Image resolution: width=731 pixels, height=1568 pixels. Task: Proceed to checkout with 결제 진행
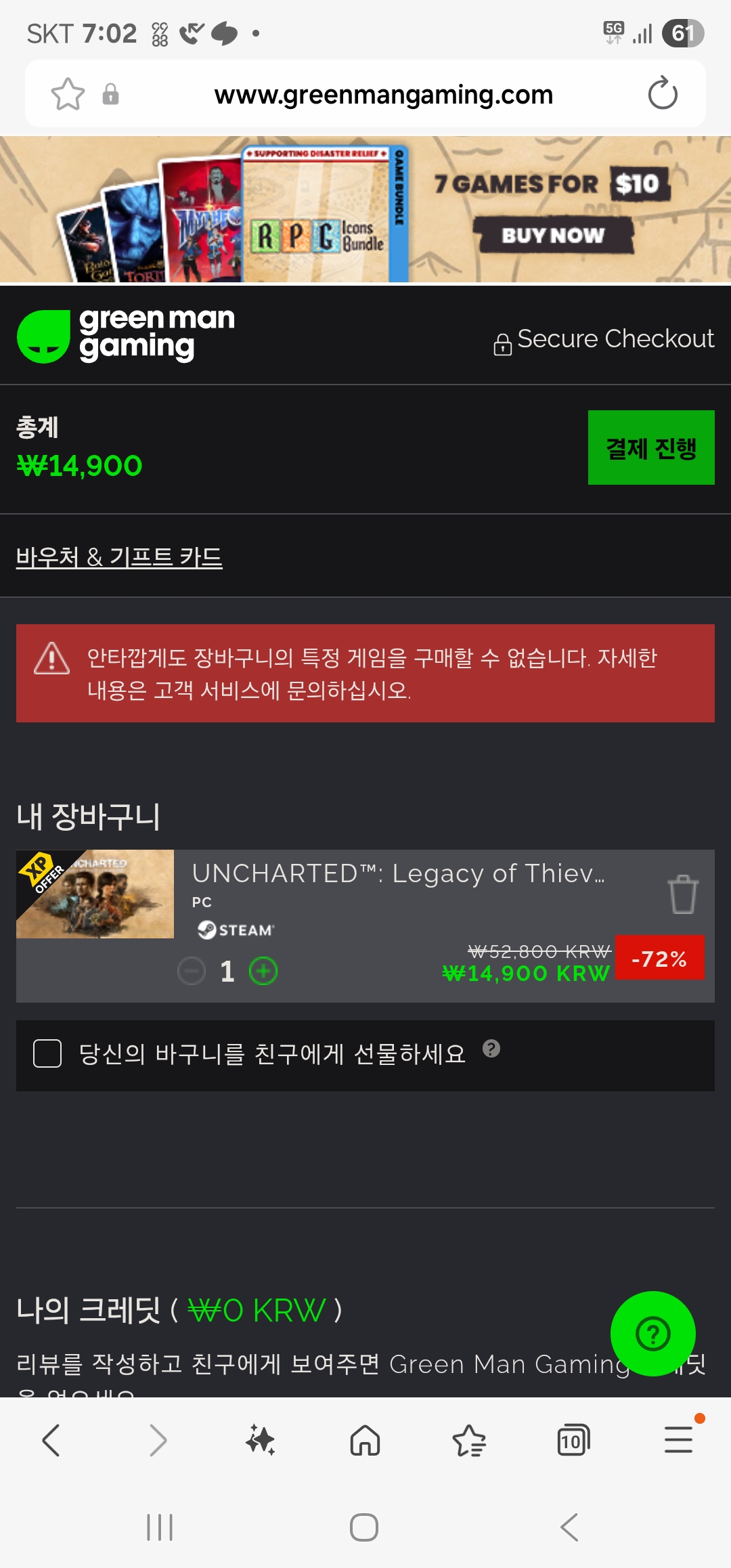point(650,448)
